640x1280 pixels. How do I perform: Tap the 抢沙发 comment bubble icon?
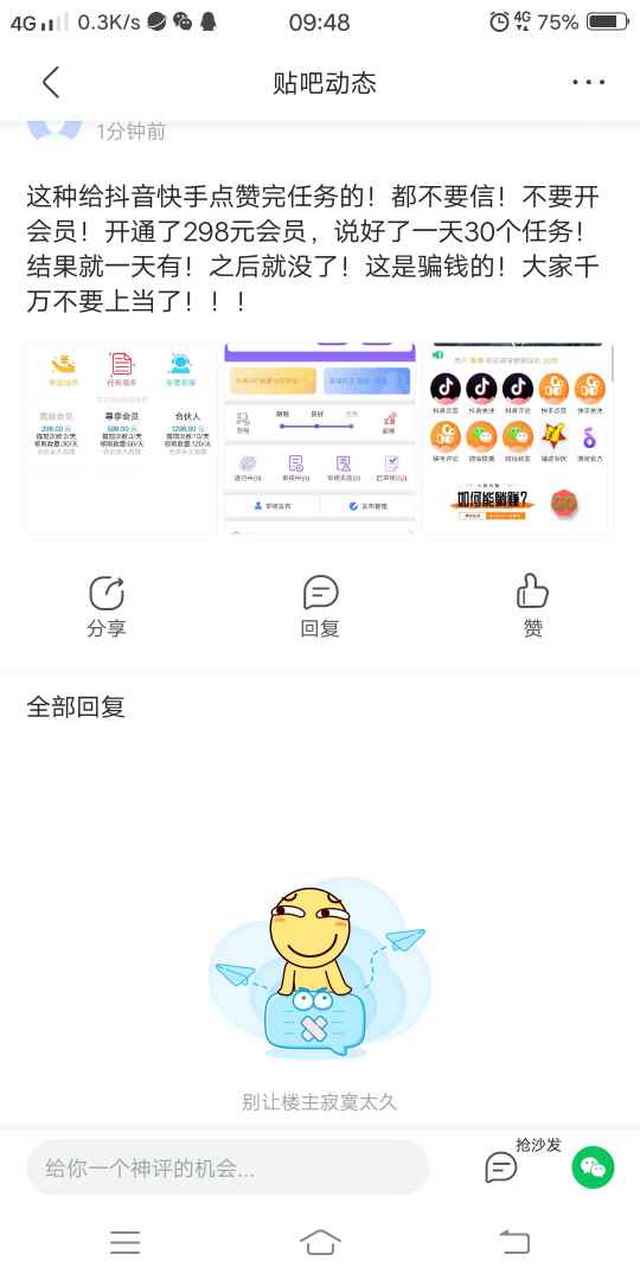click(501, 1167)
